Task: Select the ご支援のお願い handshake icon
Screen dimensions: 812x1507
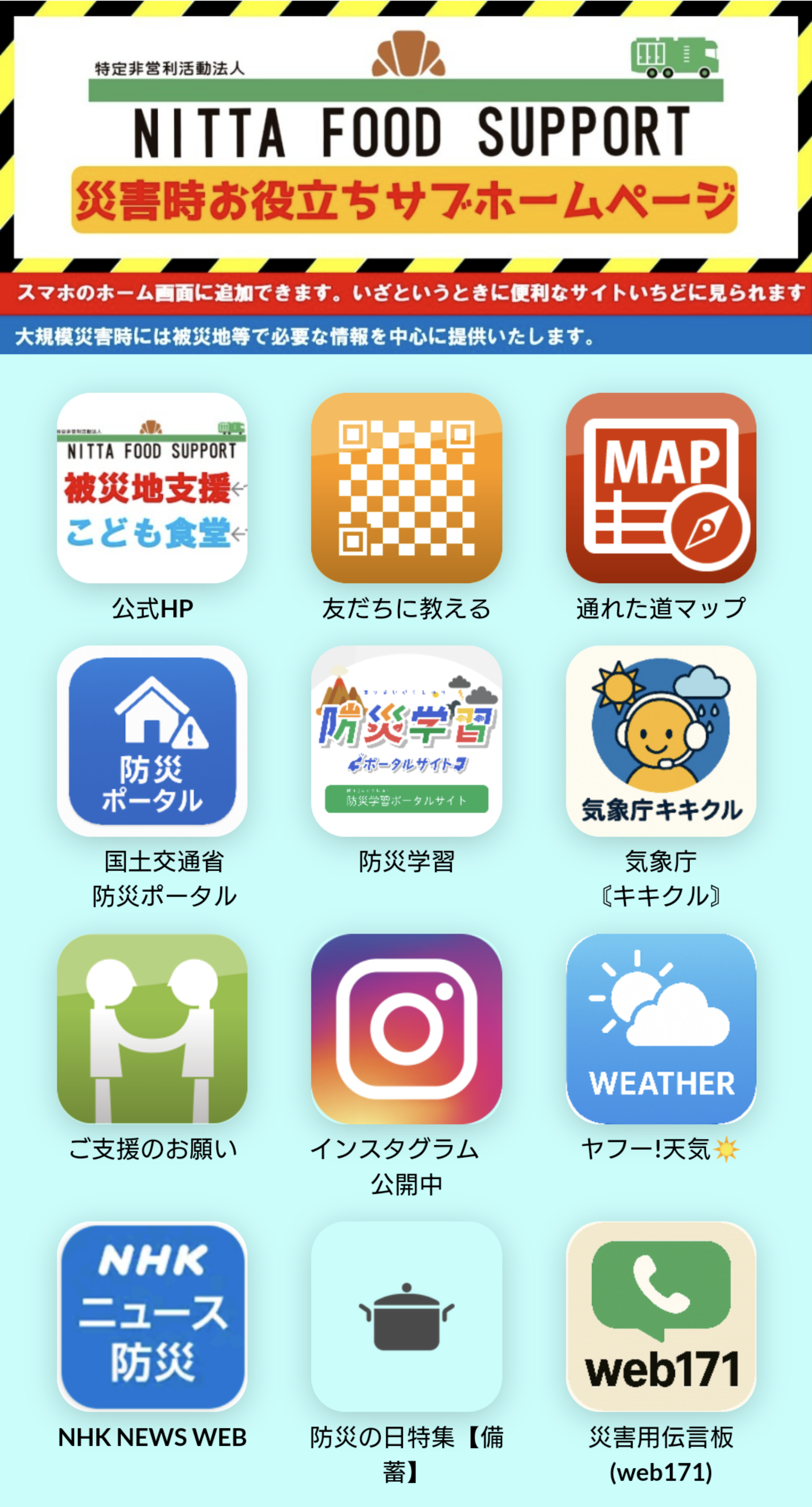Action: click(x=152, y=1028)
